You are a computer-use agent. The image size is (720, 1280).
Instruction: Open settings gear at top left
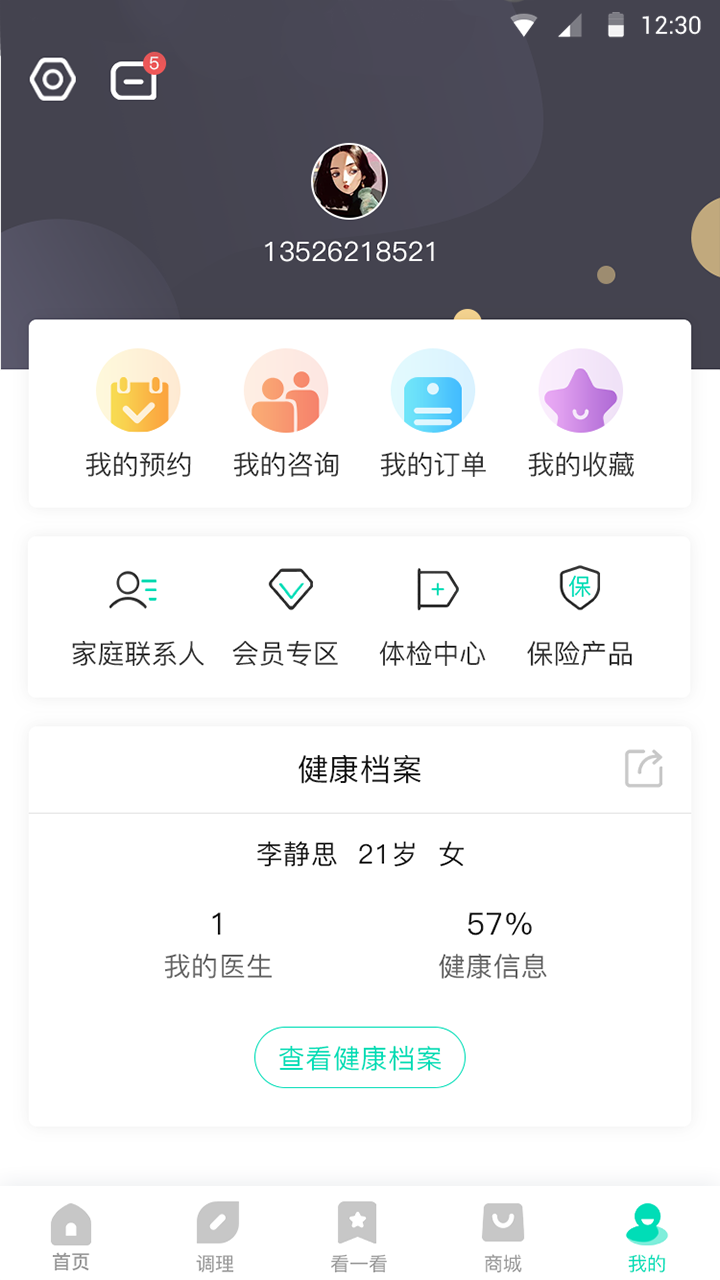(52, 79)
